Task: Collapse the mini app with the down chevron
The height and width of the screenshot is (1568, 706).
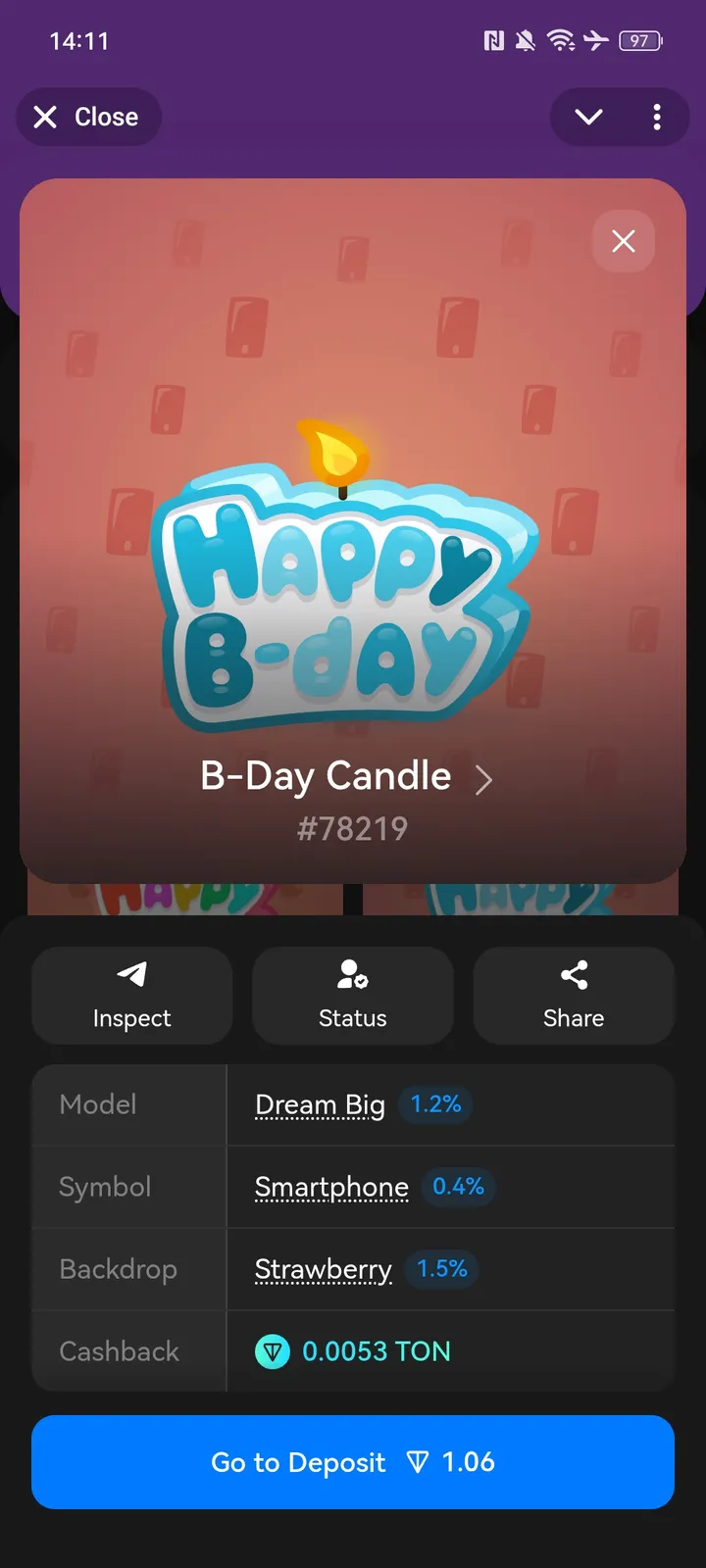Action: point(588,117)
